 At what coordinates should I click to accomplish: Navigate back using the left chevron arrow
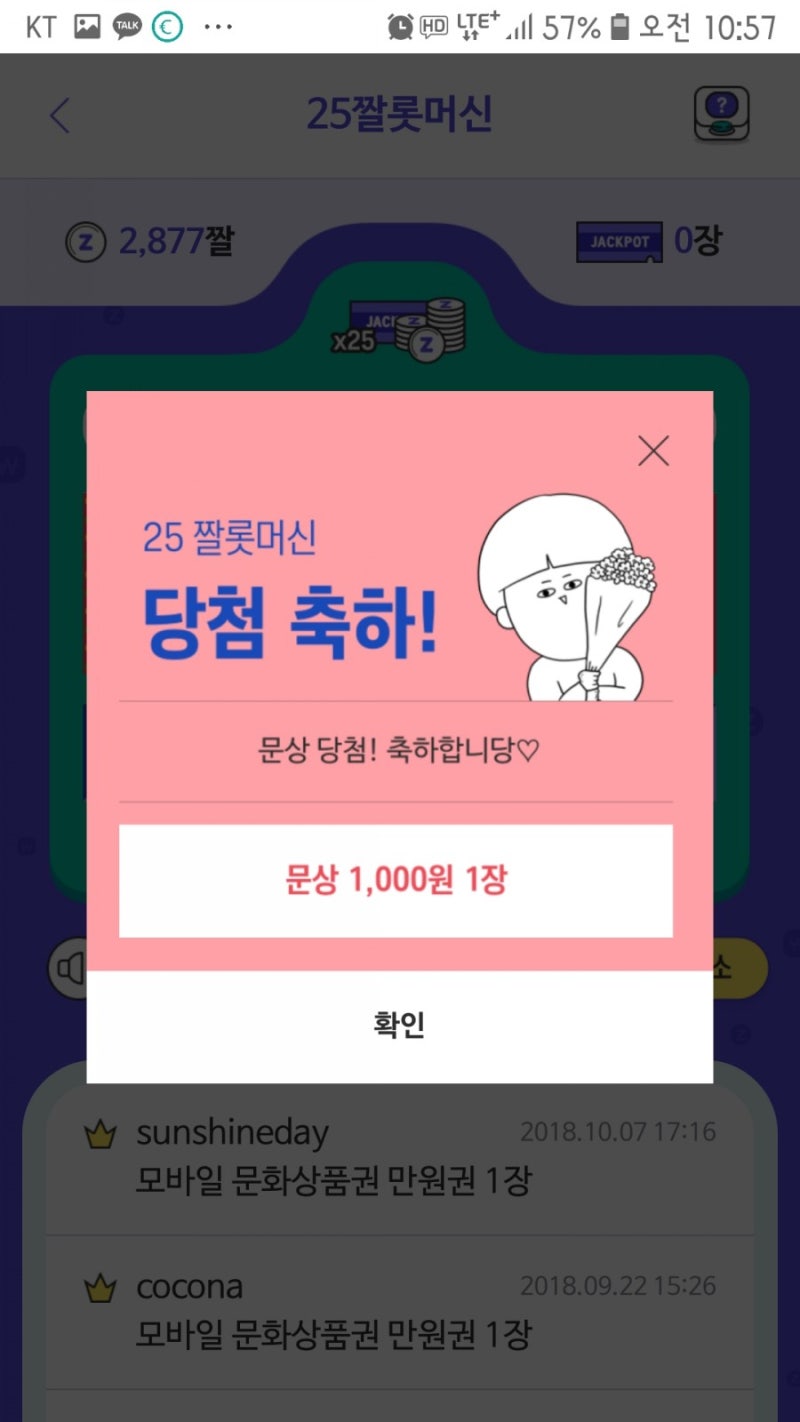tap(60, 115)
